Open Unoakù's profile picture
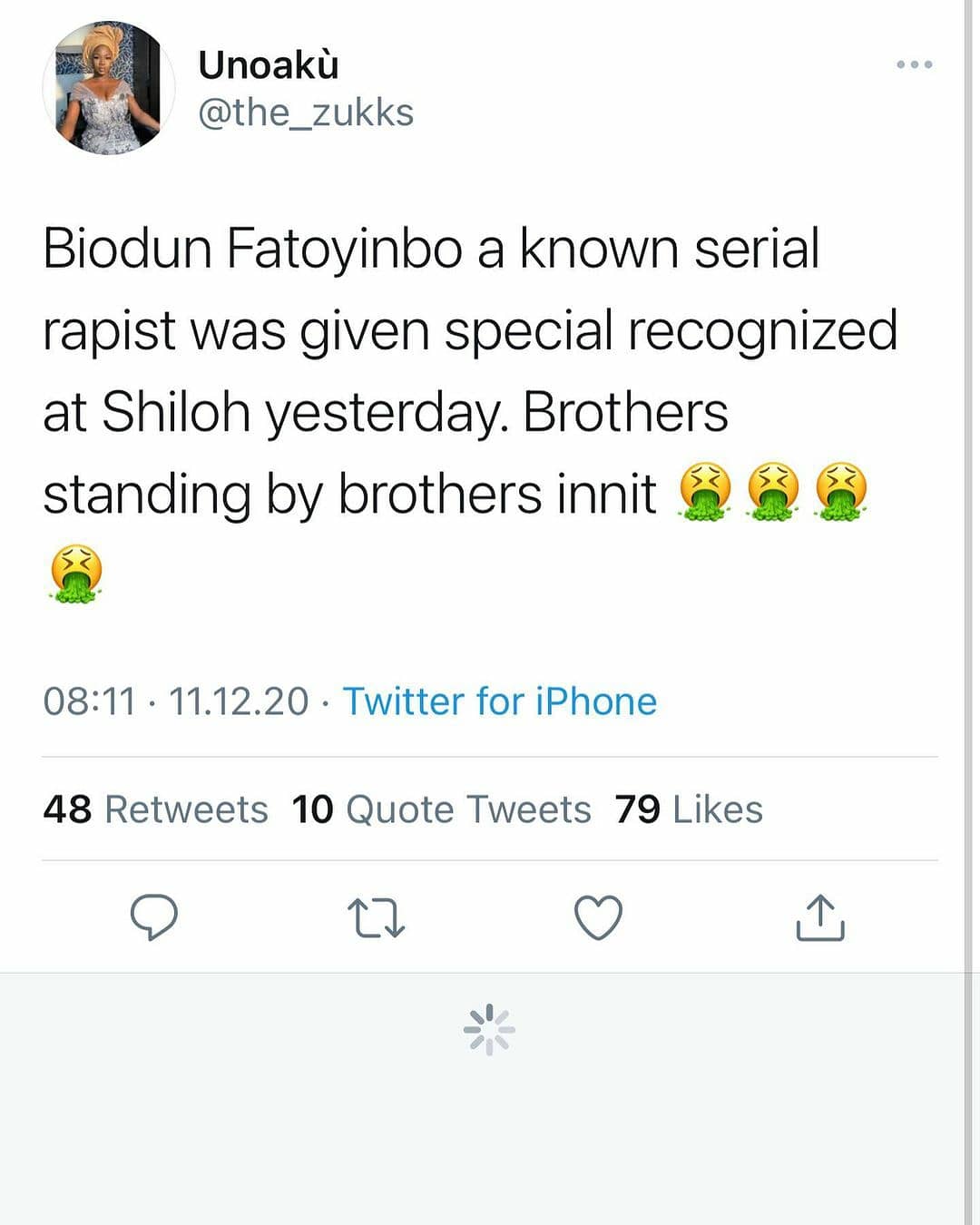This screenshot has width=980, height=1225. 109,88
